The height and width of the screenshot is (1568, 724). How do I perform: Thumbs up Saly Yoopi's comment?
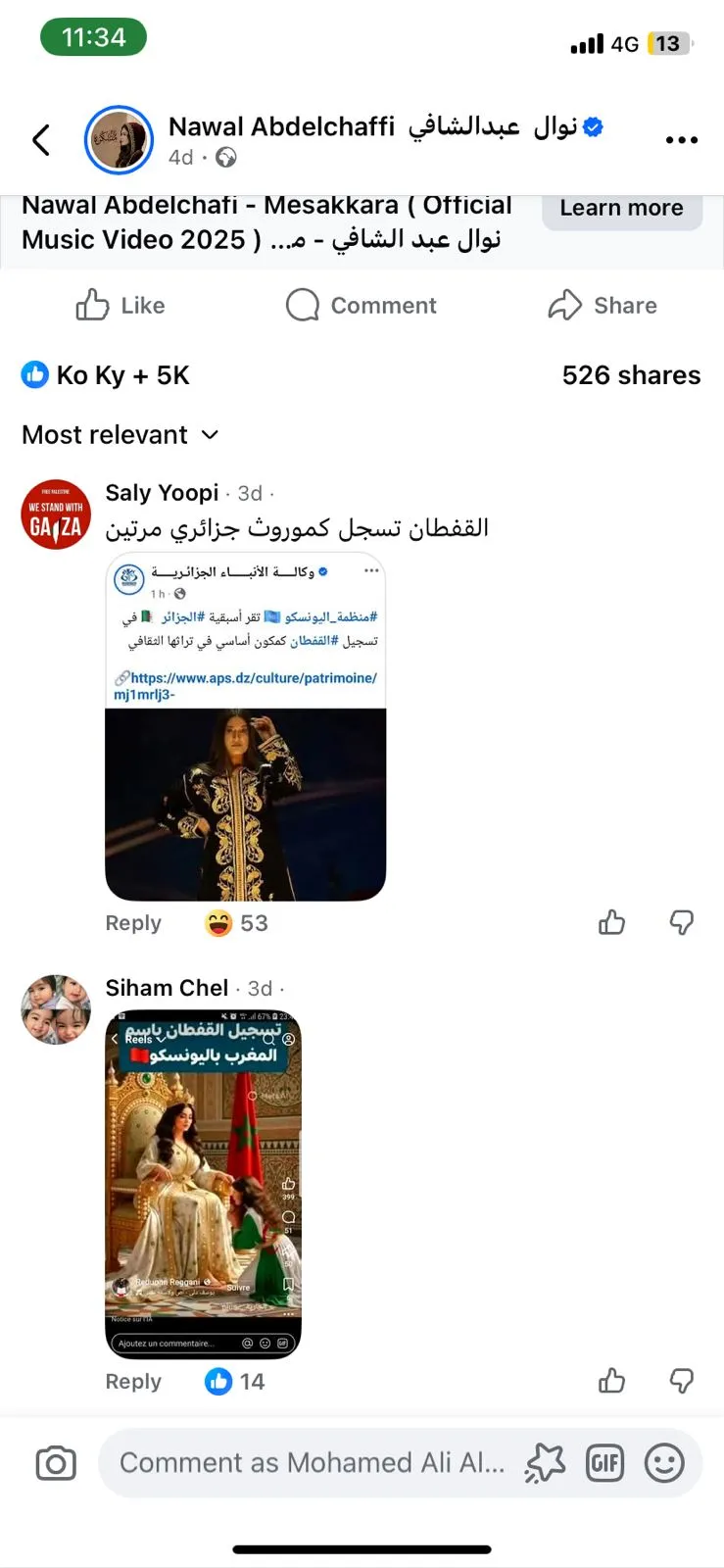[x=611, y=922]
